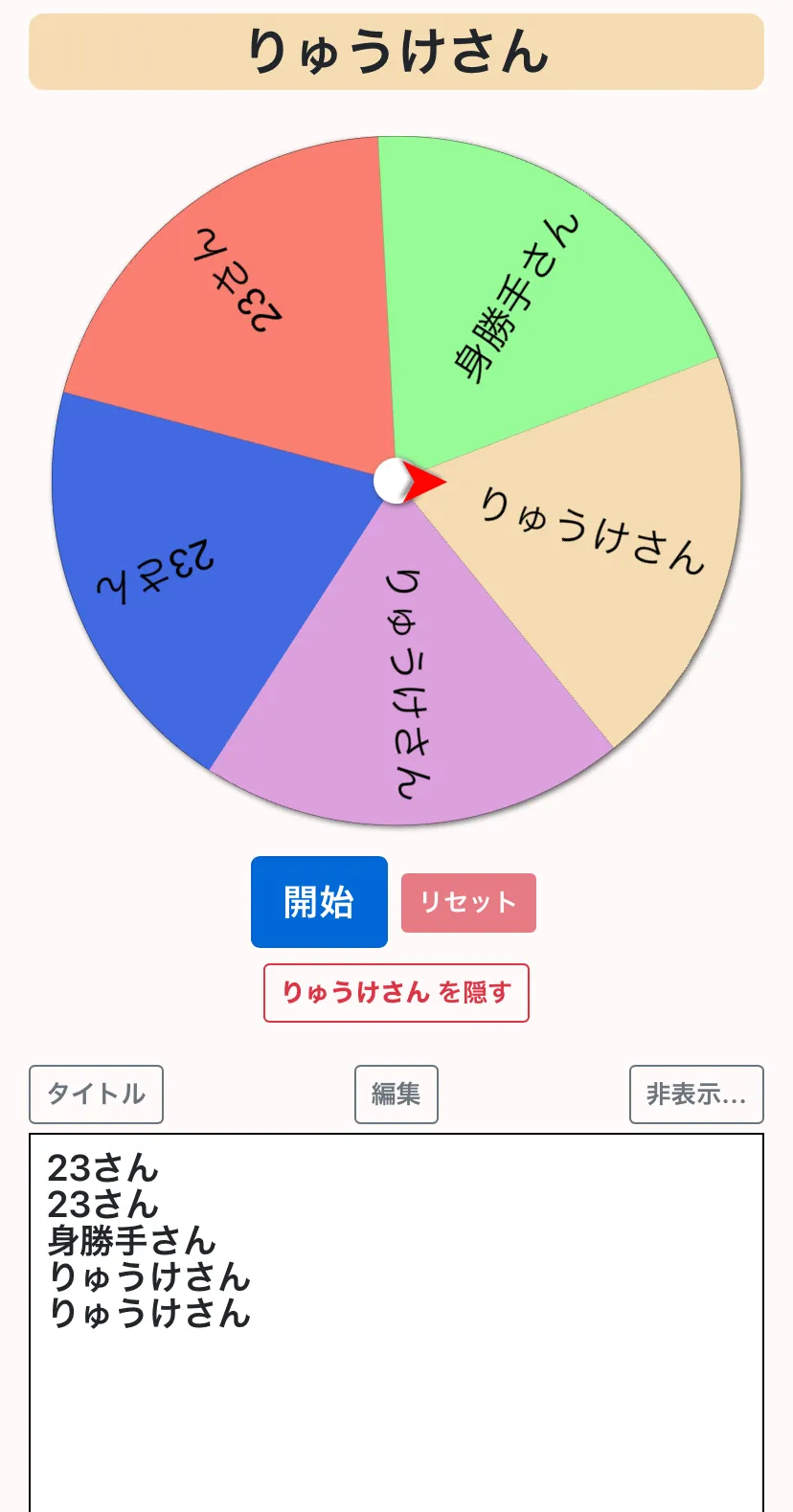Click the りゅうけさん を隠す hide button
Viewport: 793px width, 1512px height.
pos(396,993)
